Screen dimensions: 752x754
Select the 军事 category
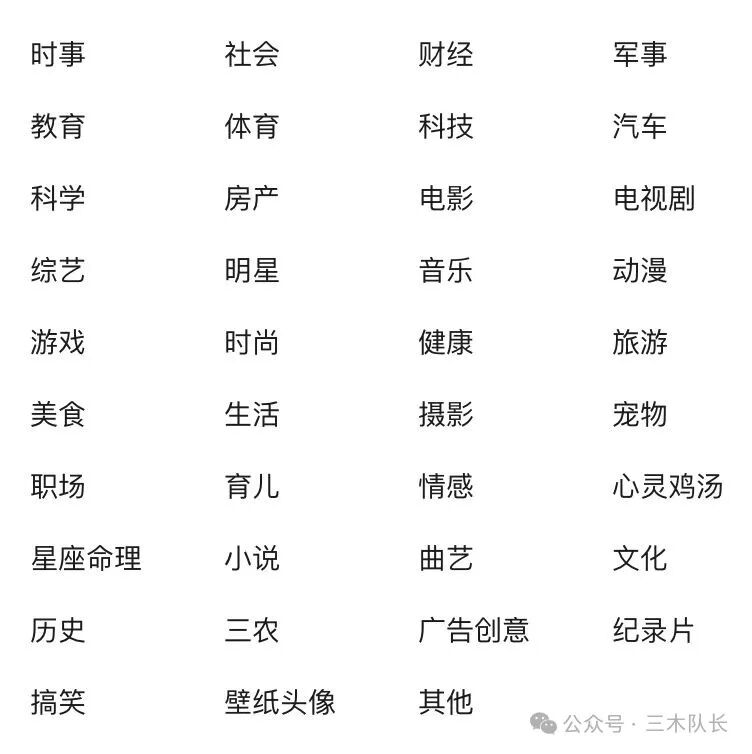[x=640, y=55]
